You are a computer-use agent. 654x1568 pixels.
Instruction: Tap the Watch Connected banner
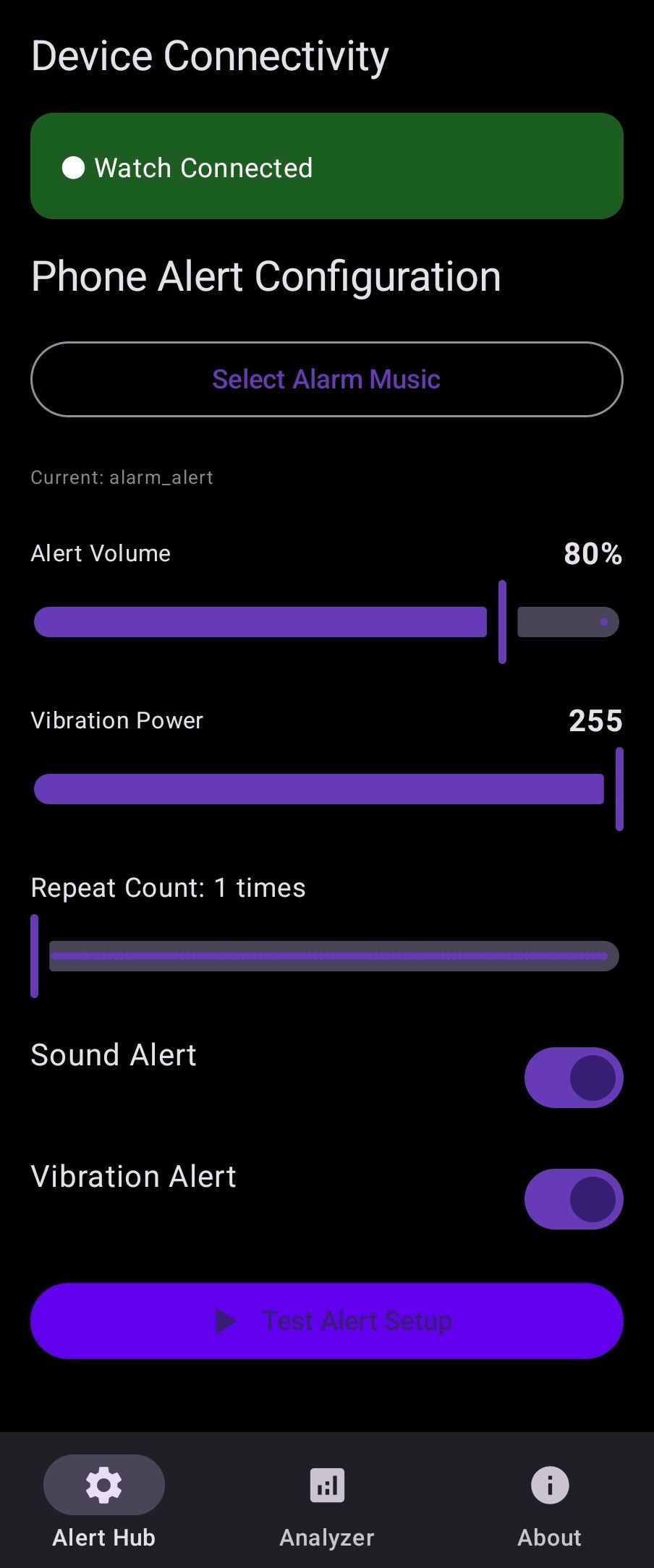[326, 167]
